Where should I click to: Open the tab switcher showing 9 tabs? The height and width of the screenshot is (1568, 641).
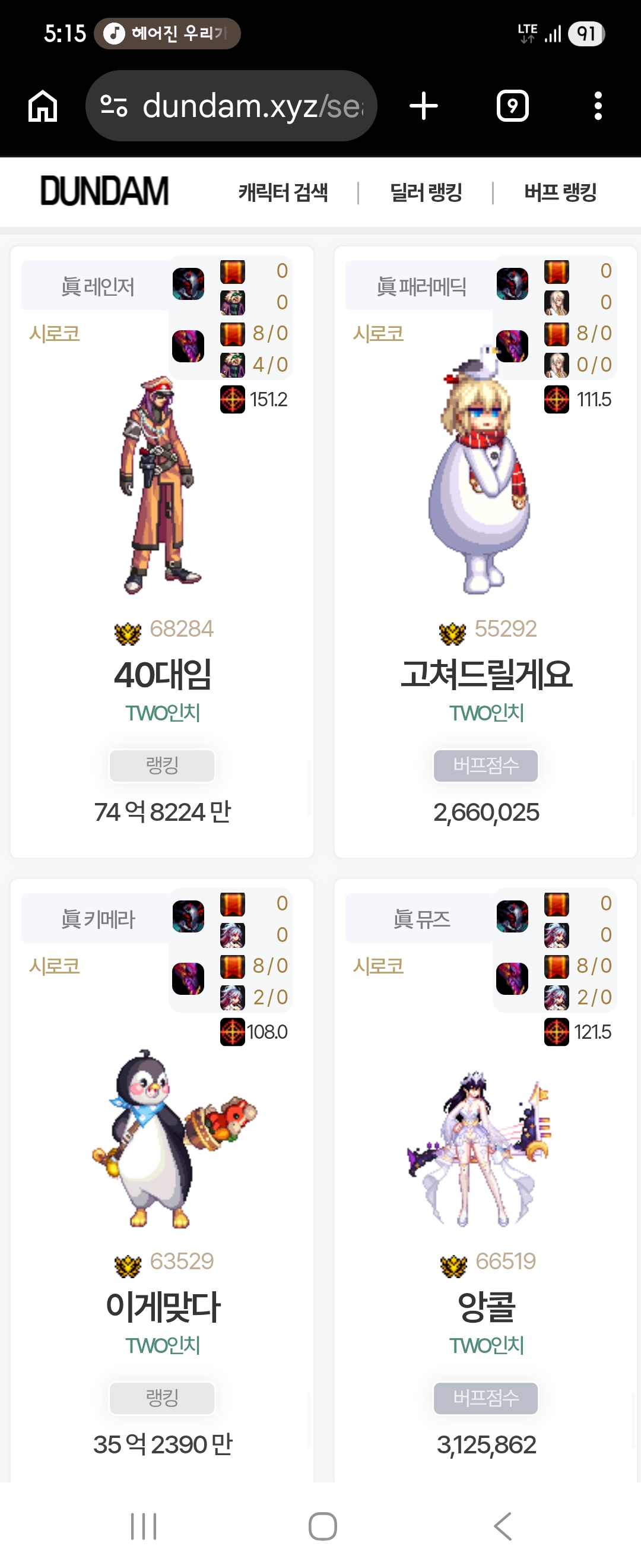click(x=513, y=106)
